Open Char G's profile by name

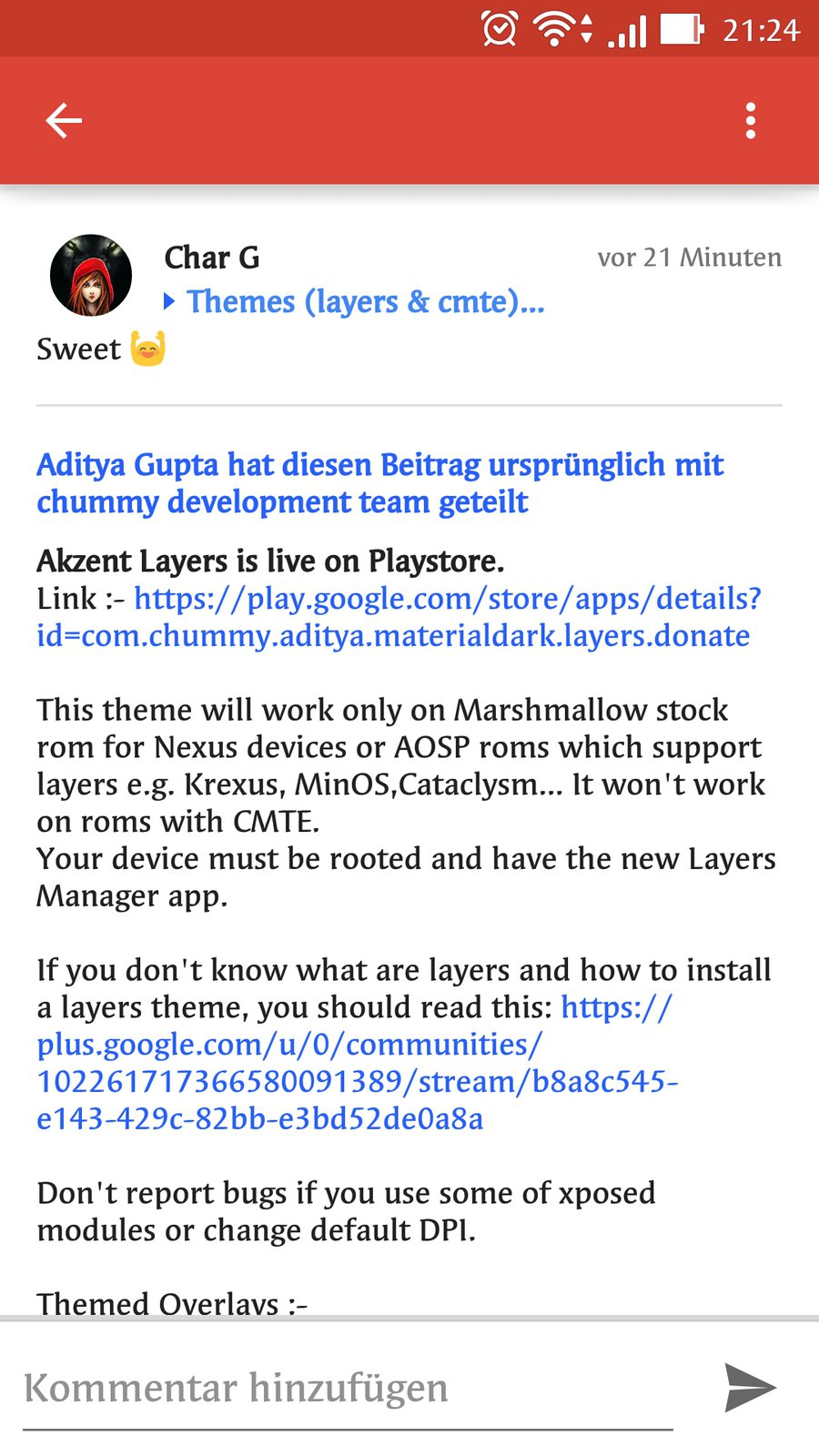pos(212,258)
